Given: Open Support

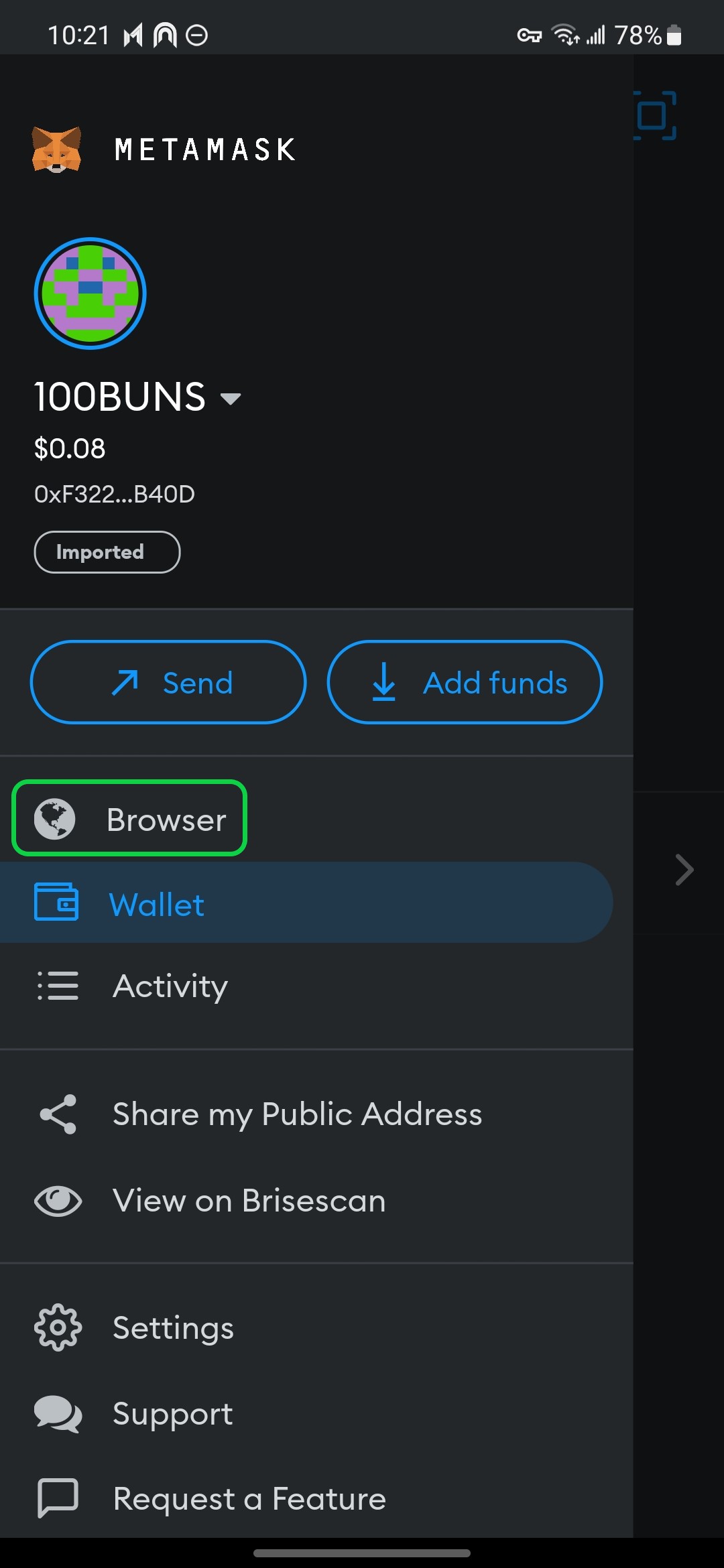Looking at the screenshot, I should point(316,1413).
